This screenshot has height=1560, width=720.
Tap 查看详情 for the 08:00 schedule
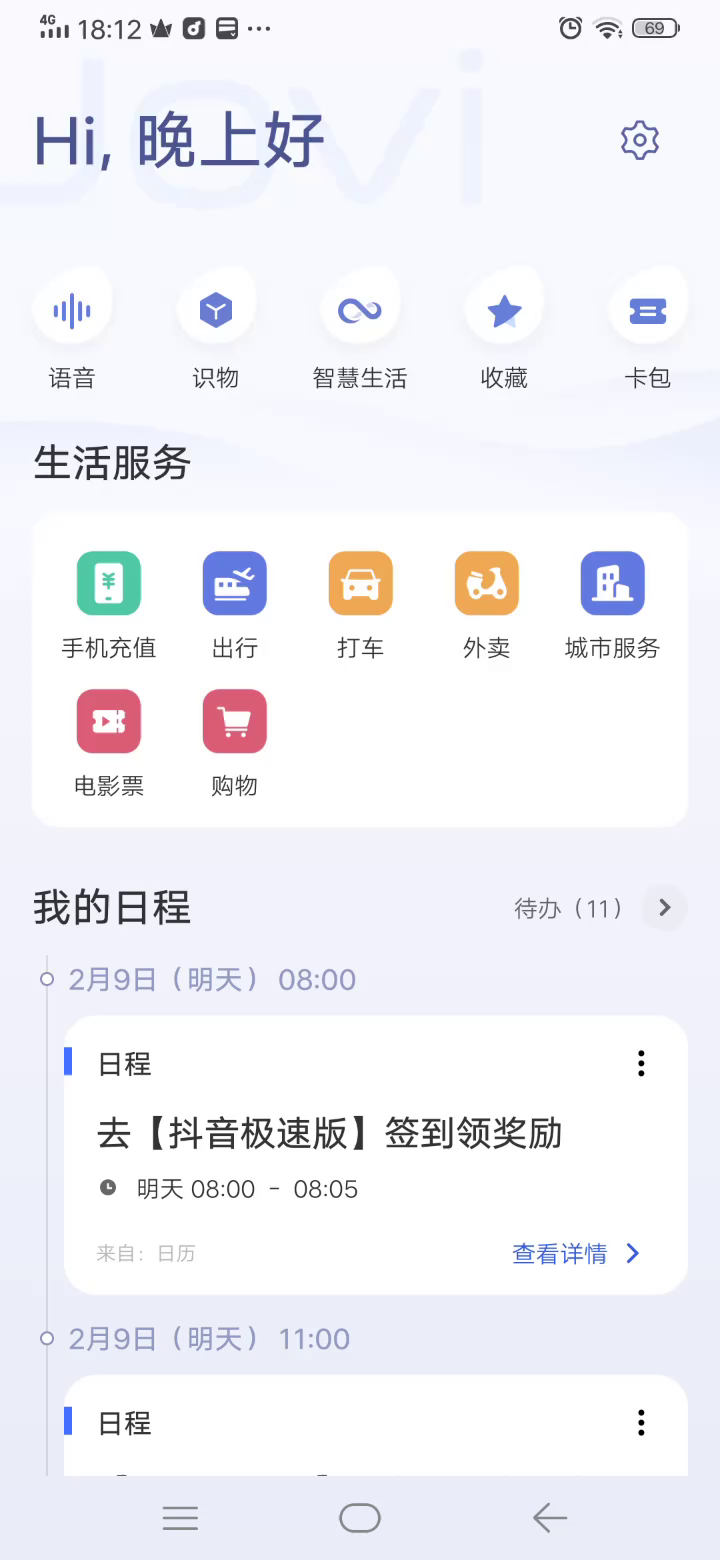click(x=576, y=1254)
